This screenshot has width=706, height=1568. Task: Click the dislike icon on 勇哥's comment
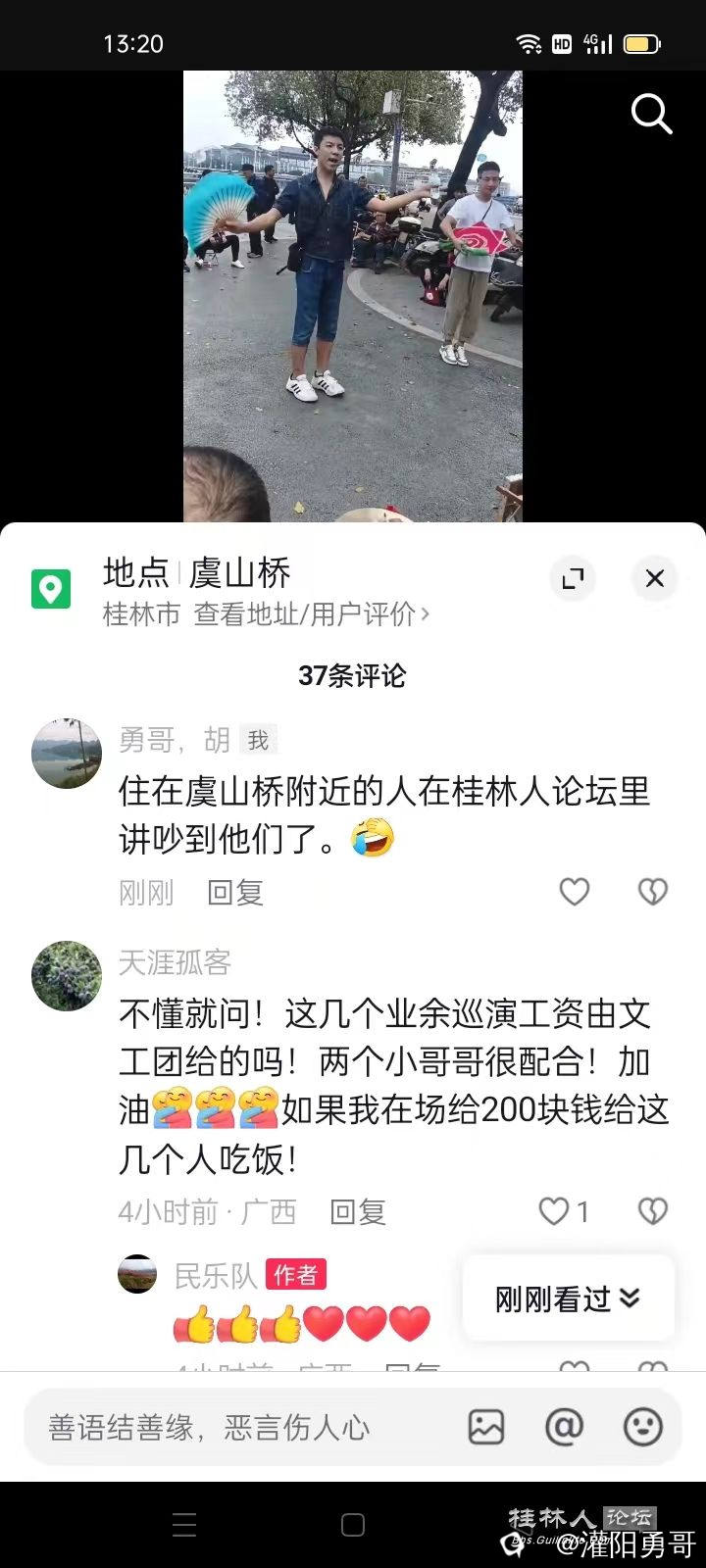coord(651,892)
